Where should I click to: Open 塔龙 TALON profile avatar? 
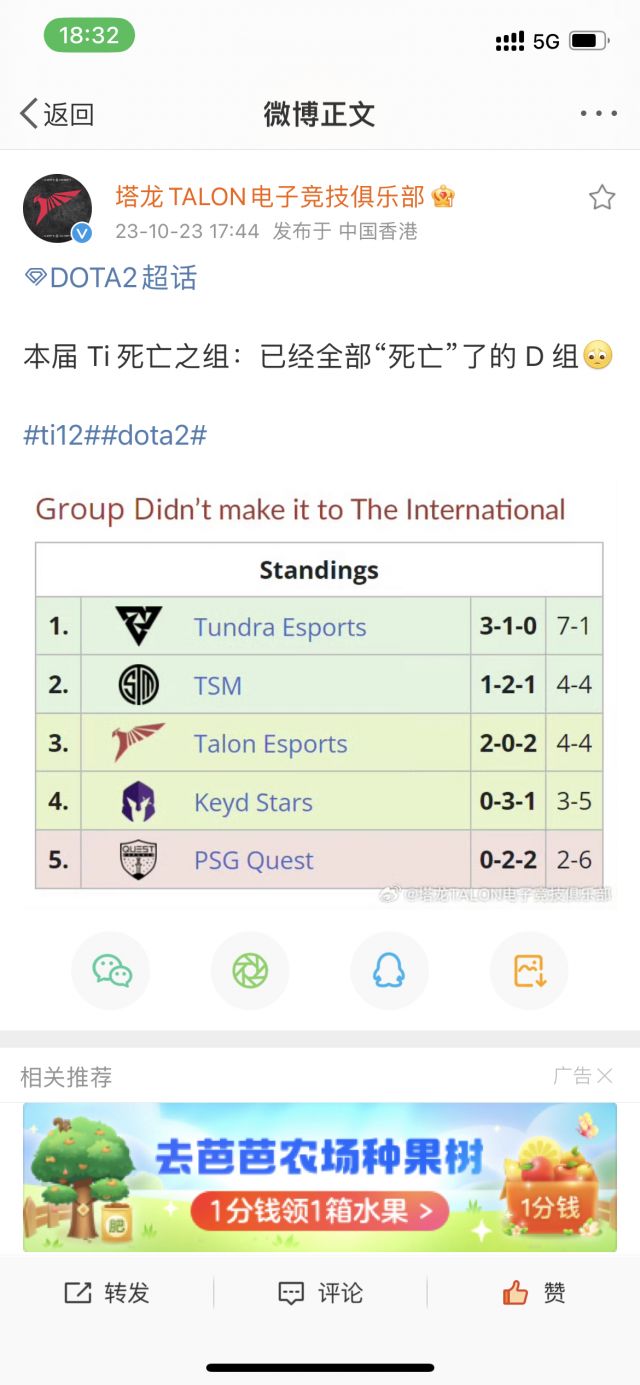click(57, 208)
